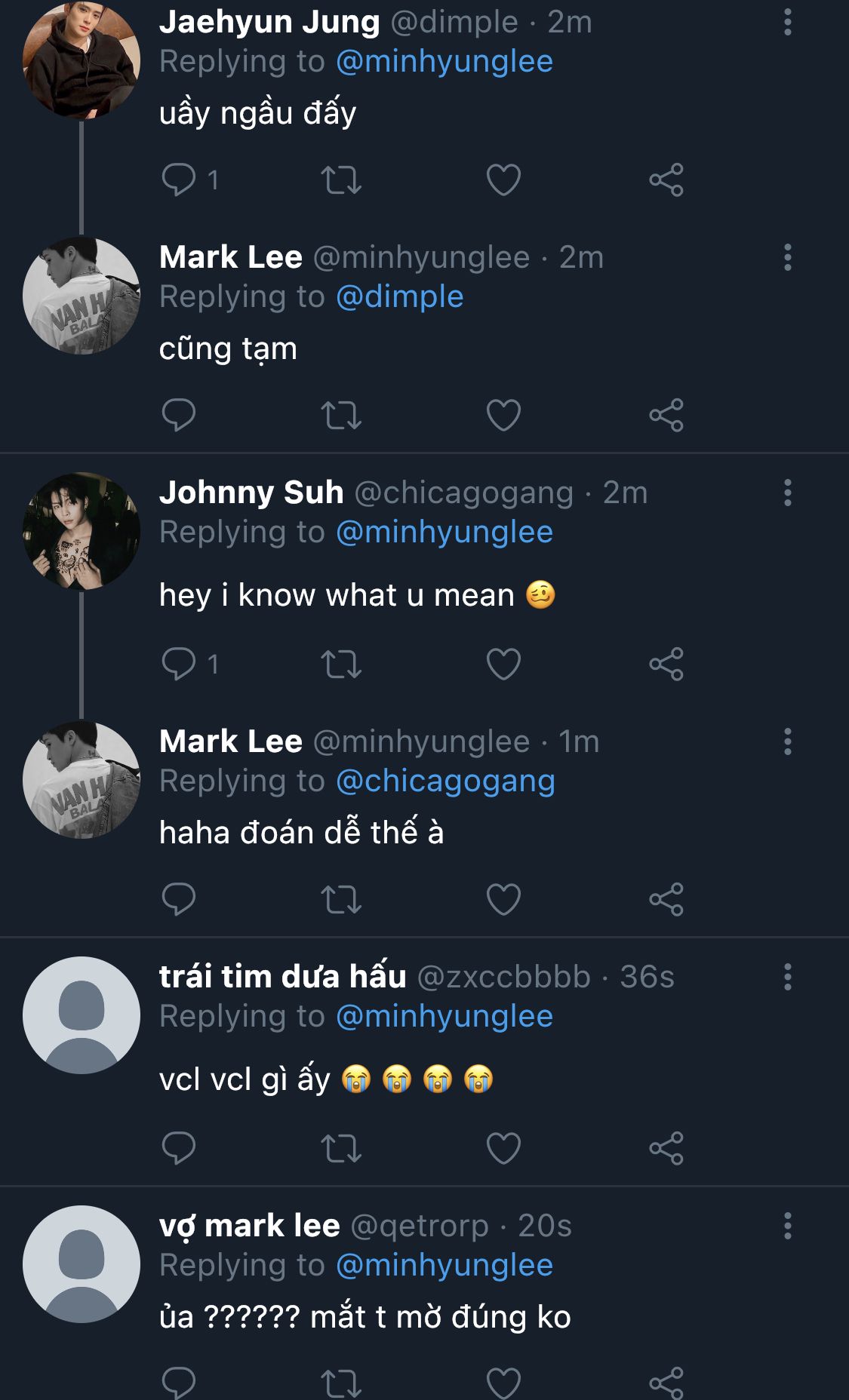Like Johnny Suh's "hey i know what u mean" reply

click(x=503, y=665)
